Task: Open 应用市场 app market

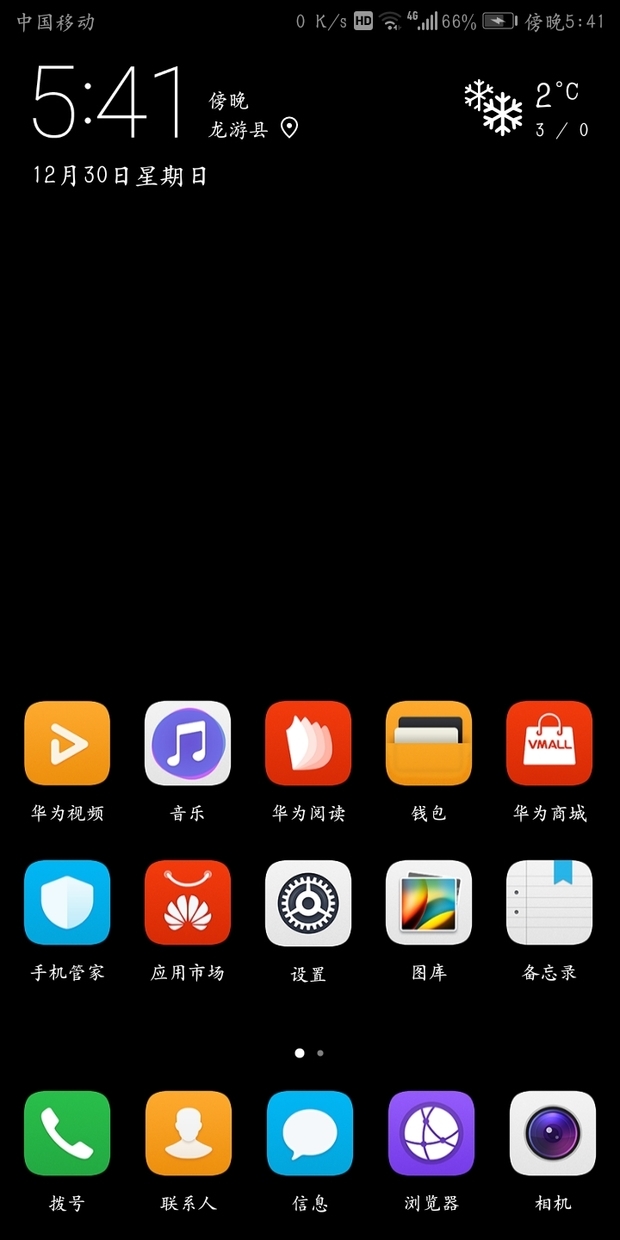Action: pyautogui.click(x=188, y=902)
